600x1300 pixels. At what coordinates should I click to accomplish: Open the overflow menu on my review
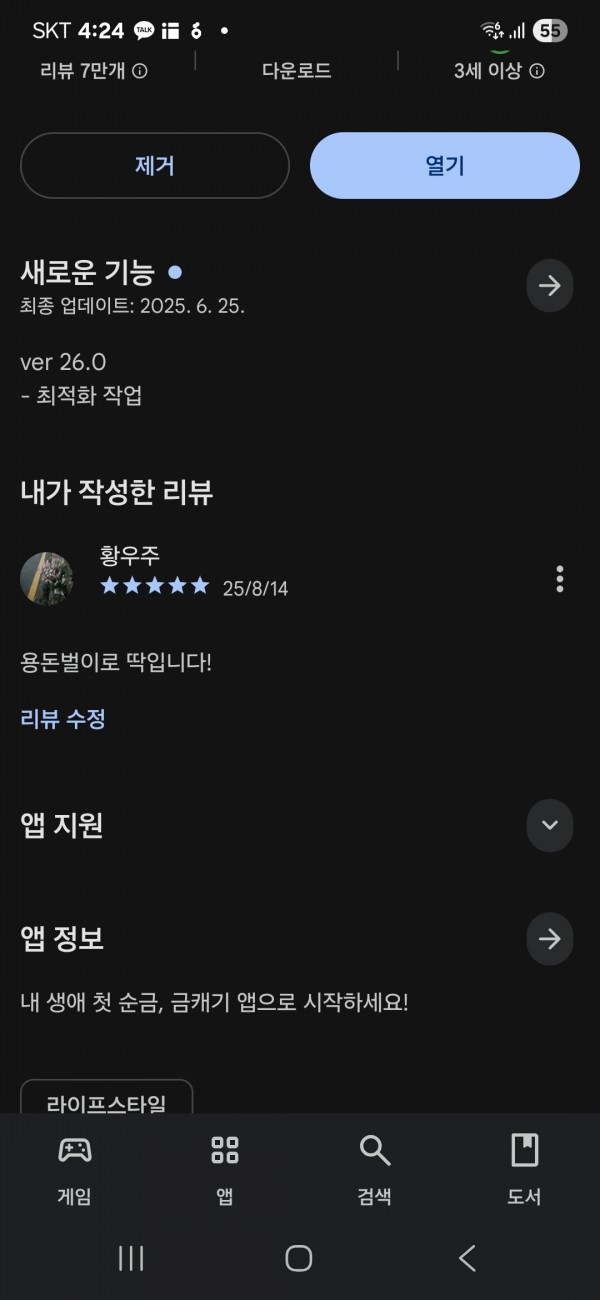point(559,579)
